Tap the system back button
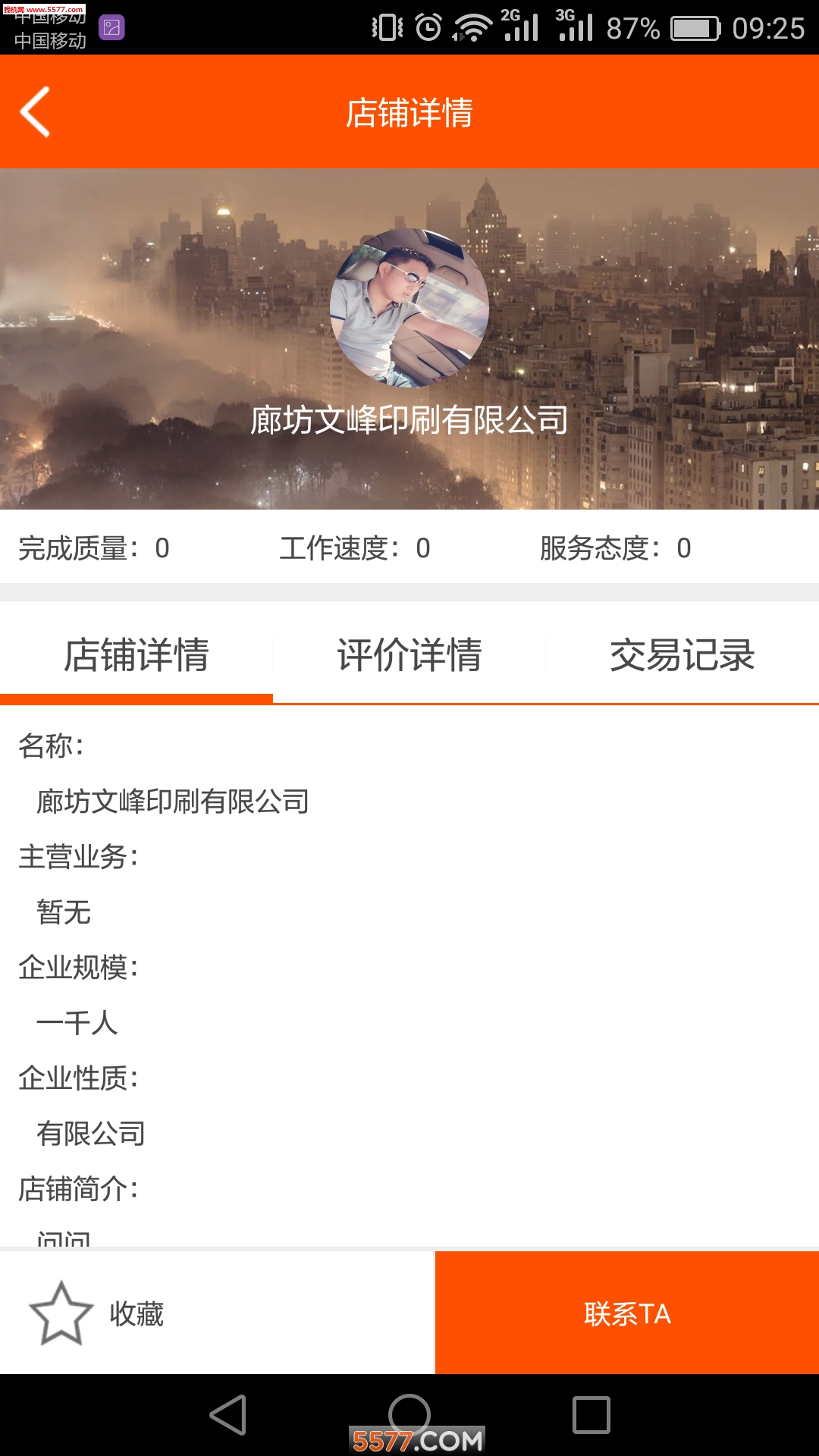The width and height of the screenshot is (819, 1456). click(228, 1415)
